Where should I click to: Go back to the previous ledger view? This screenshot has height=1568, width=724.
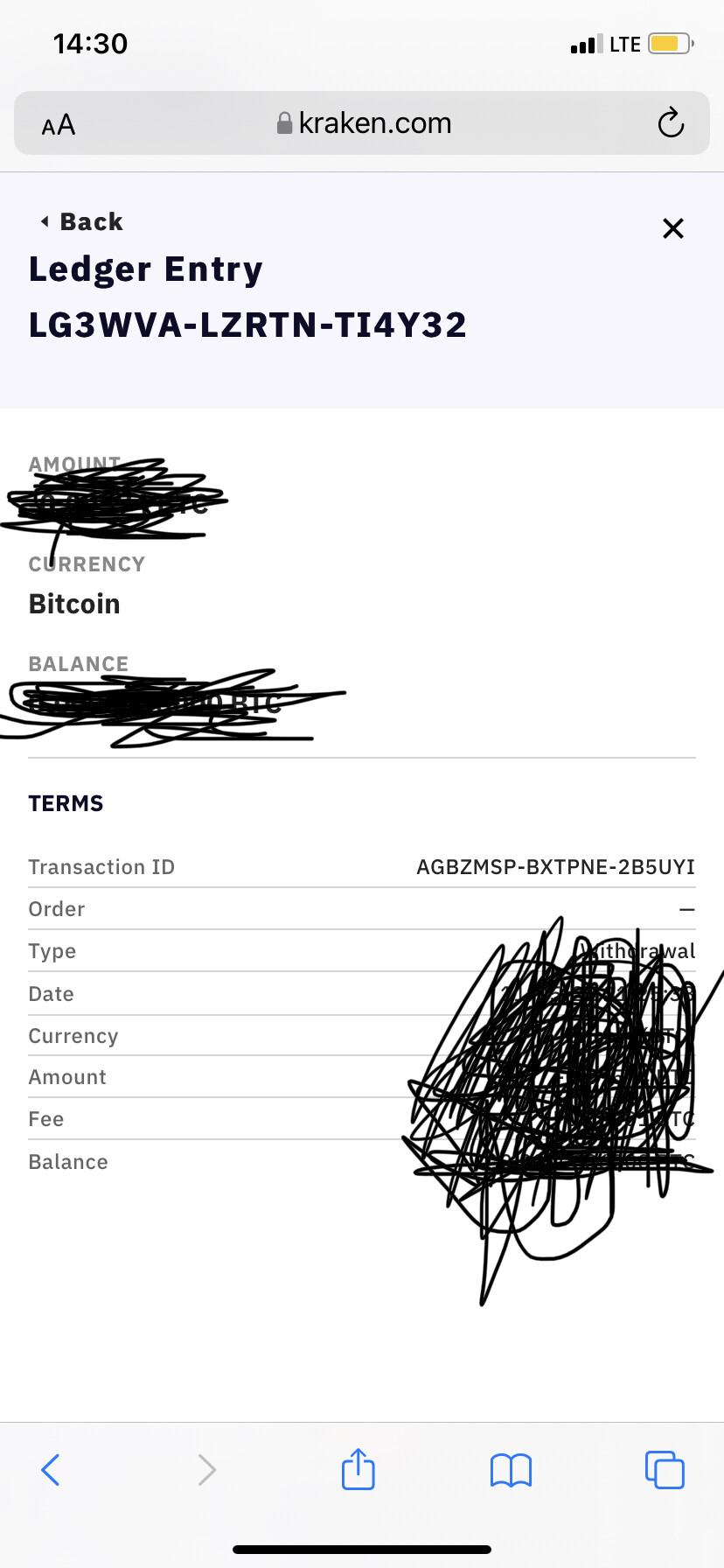point(82,222)
